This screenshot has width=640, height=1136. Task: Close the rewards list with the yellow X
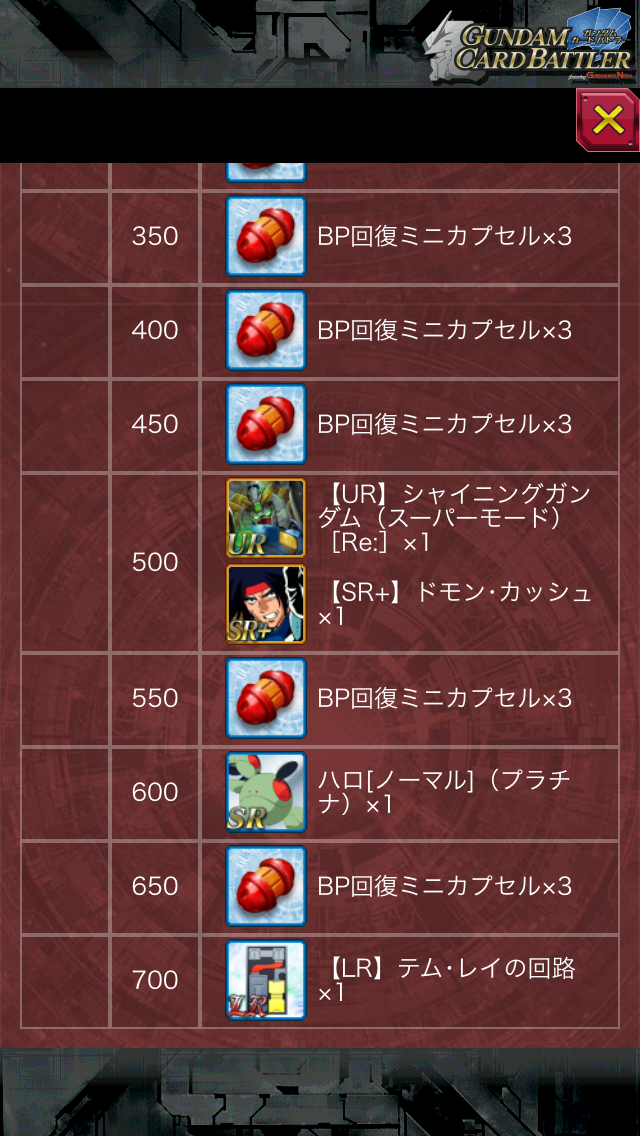(x=607, y=120)
